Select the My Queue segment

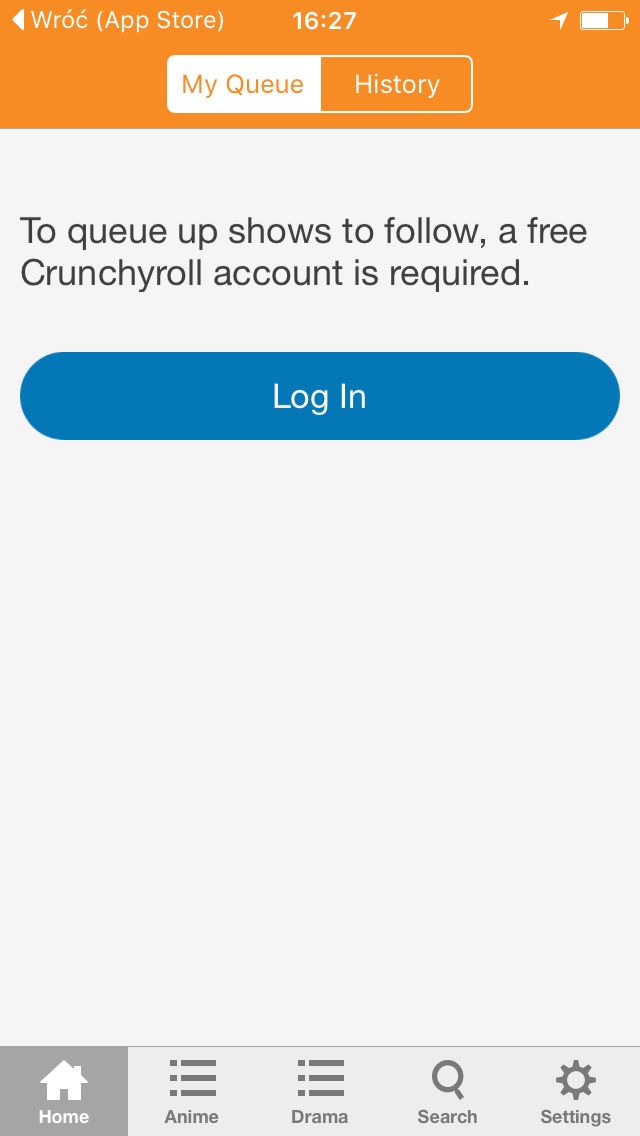tap(244, 84)
